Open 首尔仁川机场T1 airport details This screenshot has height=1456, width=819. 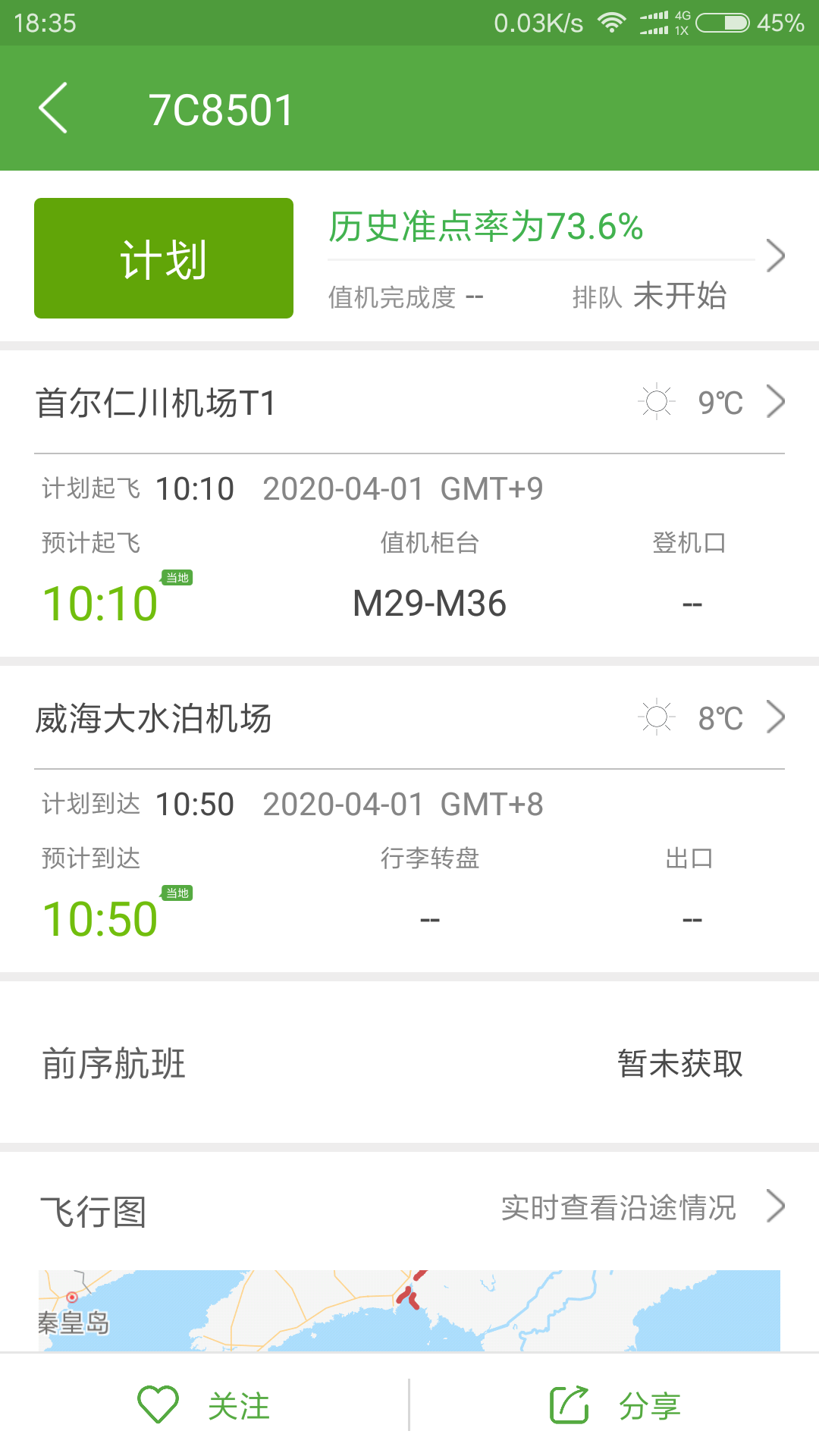point(409,402)
